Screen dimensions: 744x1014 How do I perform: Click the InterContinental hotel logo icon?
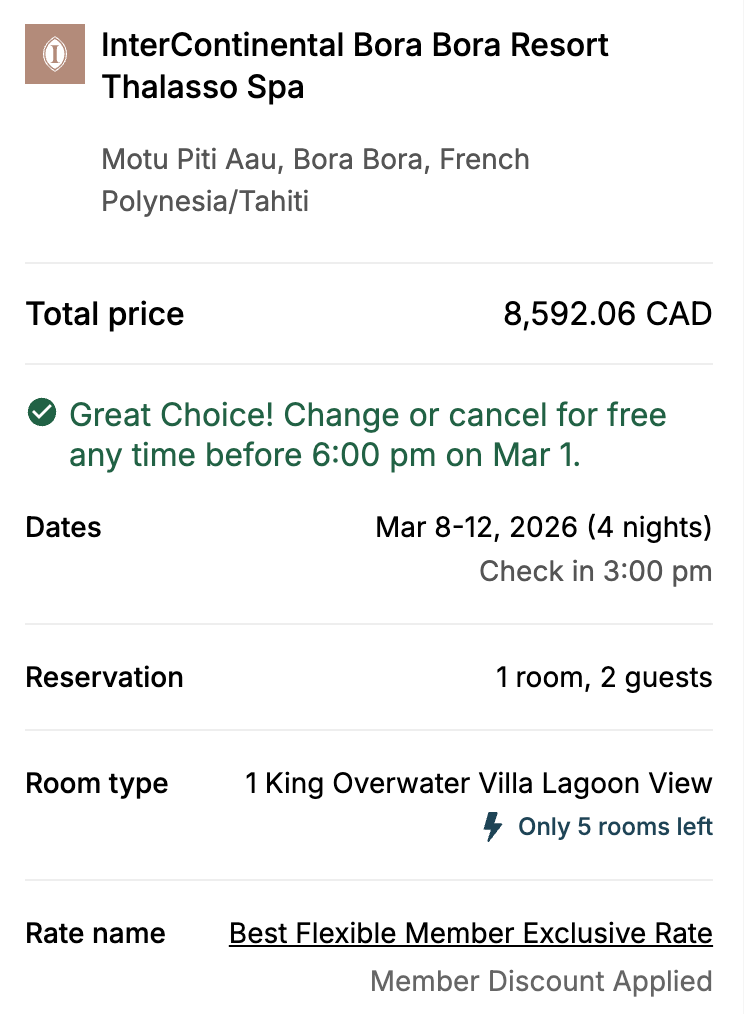click(x=55, y=55)
